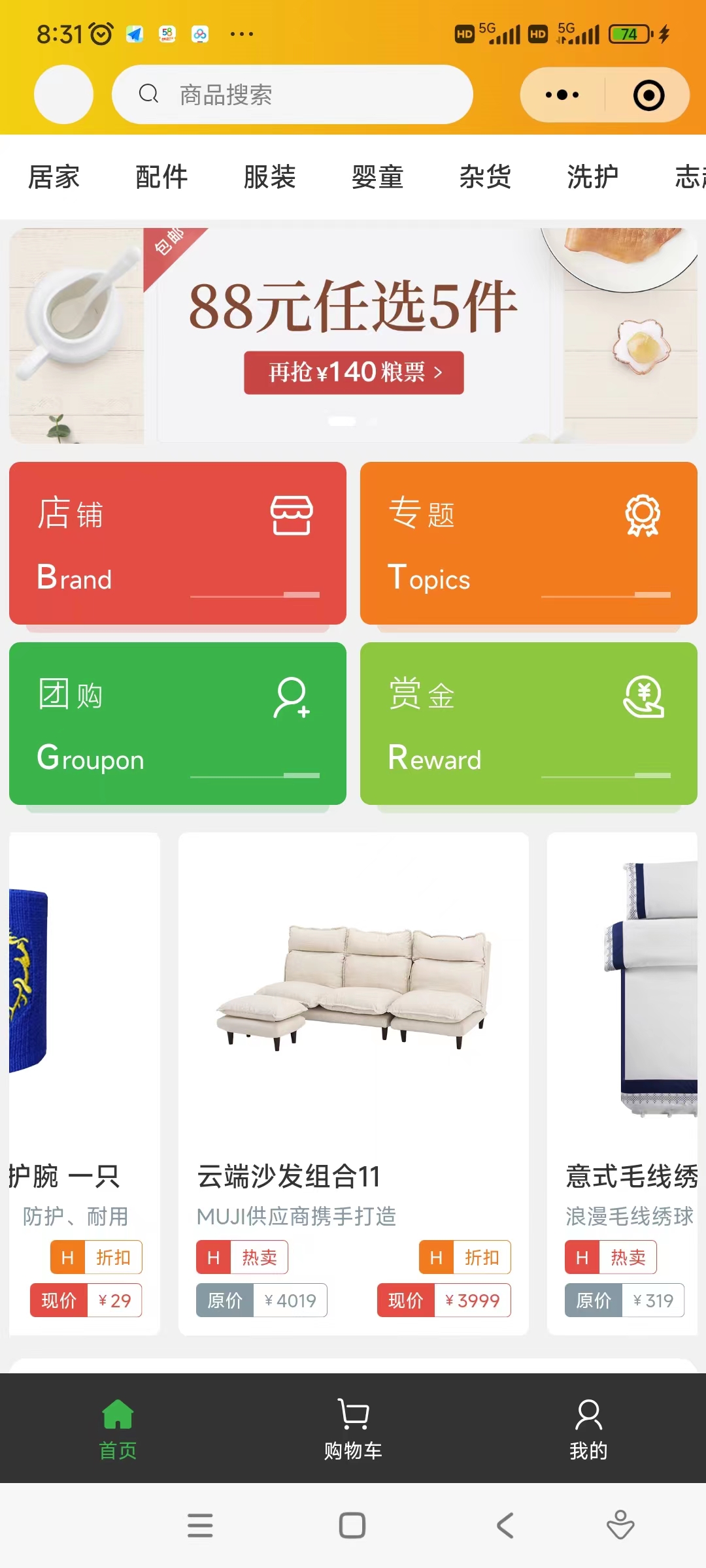This screenshot has height=1568, width=706.
Task: Tap the storefront icon on the Brand card
Action: pos(294,514)
